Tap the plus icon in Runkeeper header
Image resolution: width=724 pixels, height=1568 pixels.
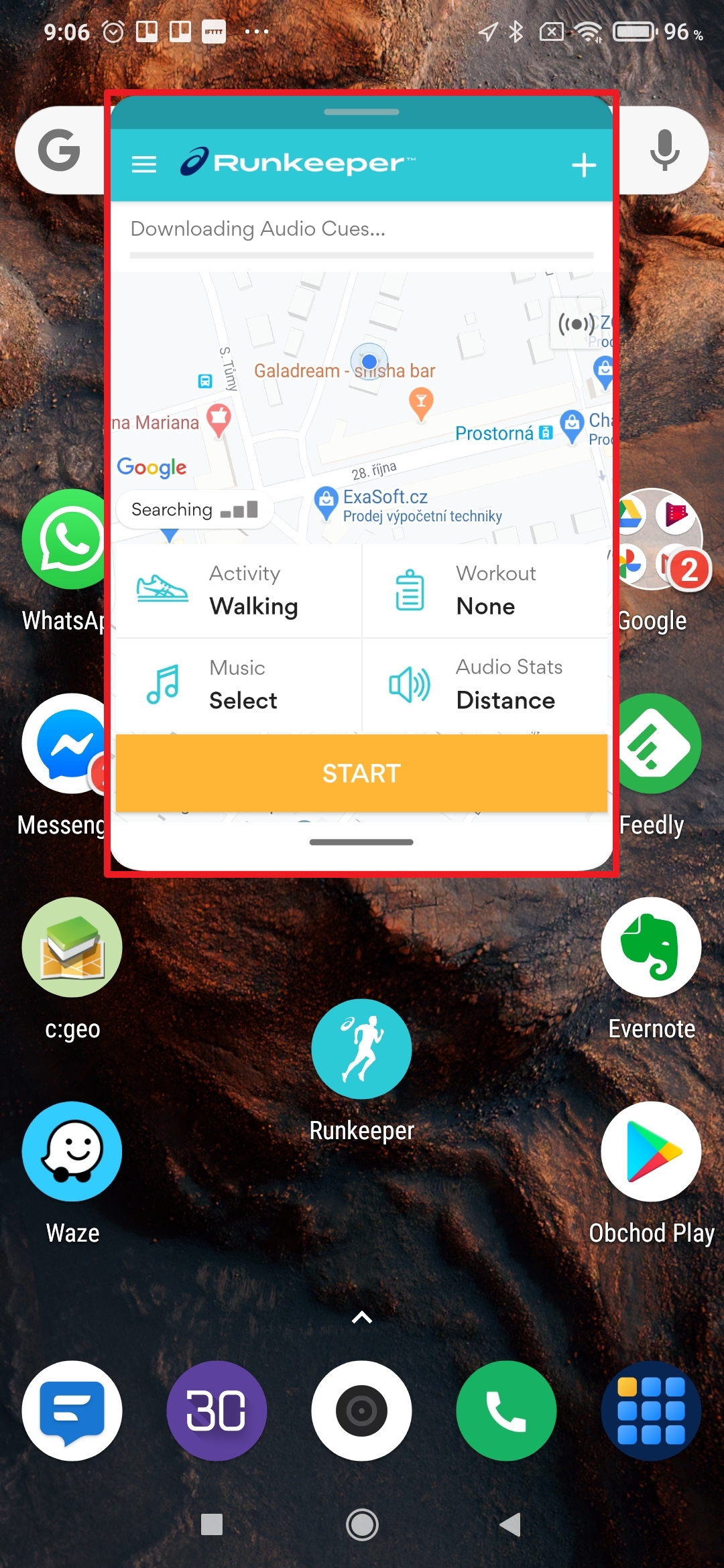(583, 165)
